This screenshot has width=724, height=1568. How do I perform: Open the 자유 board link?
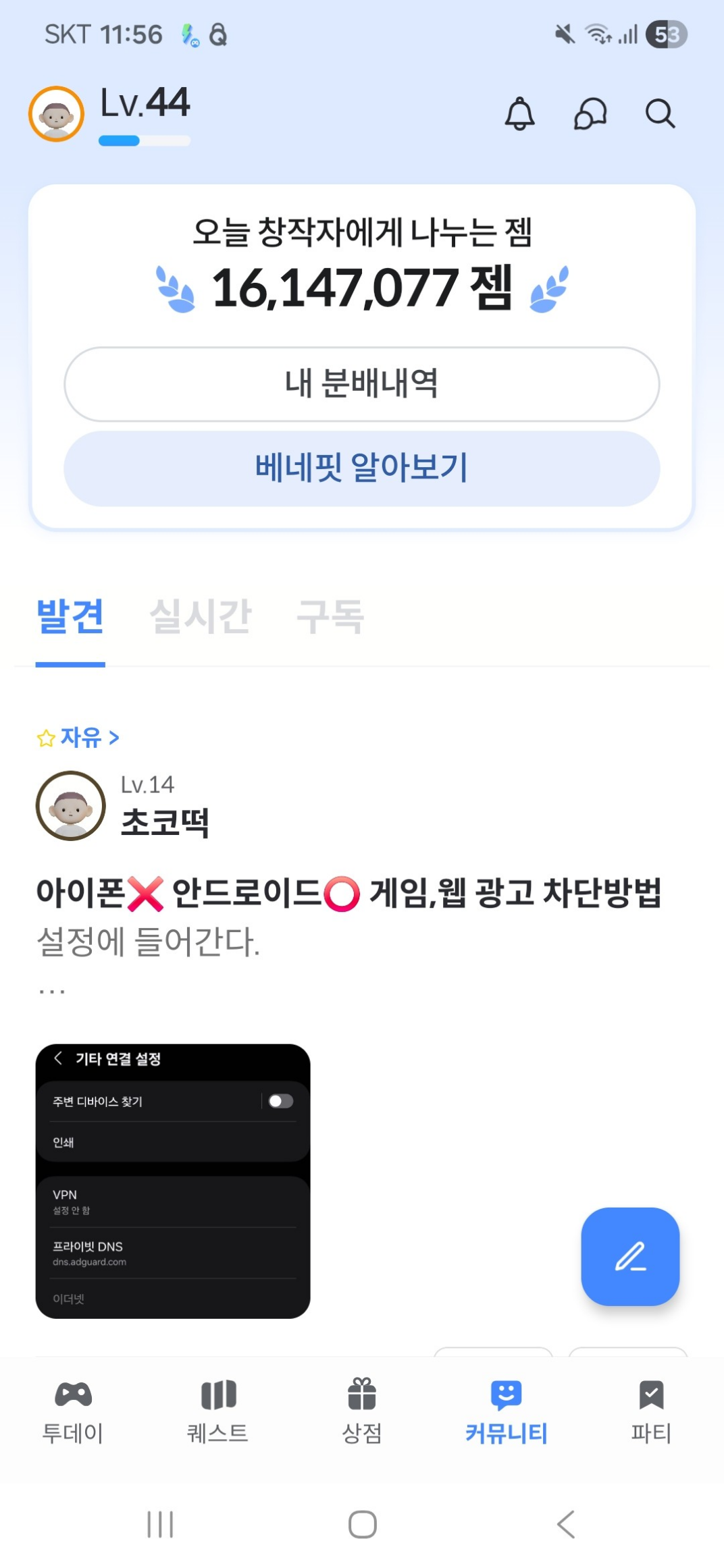coord(78,738)
